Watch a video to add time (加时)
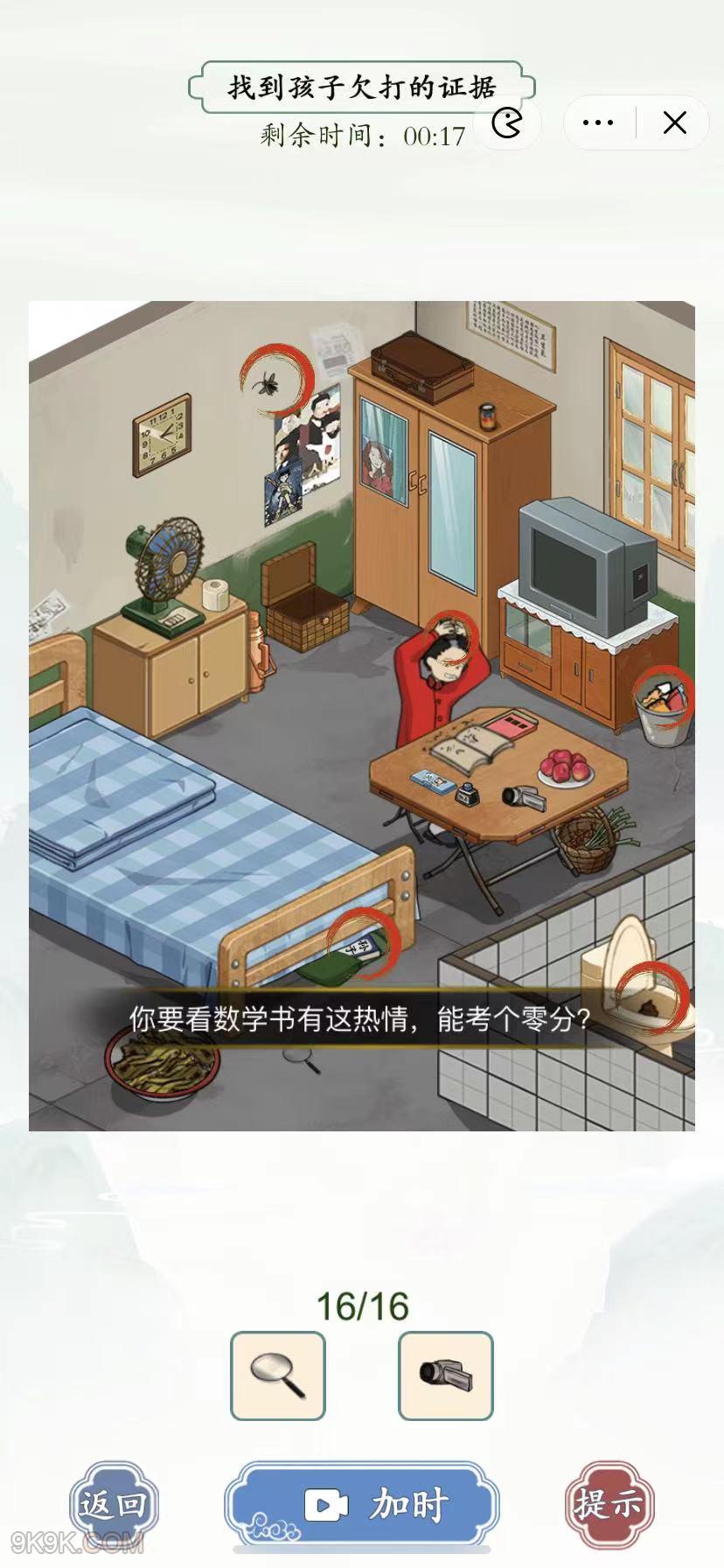The image size is (724, 1568). (x=362, y=1504)
